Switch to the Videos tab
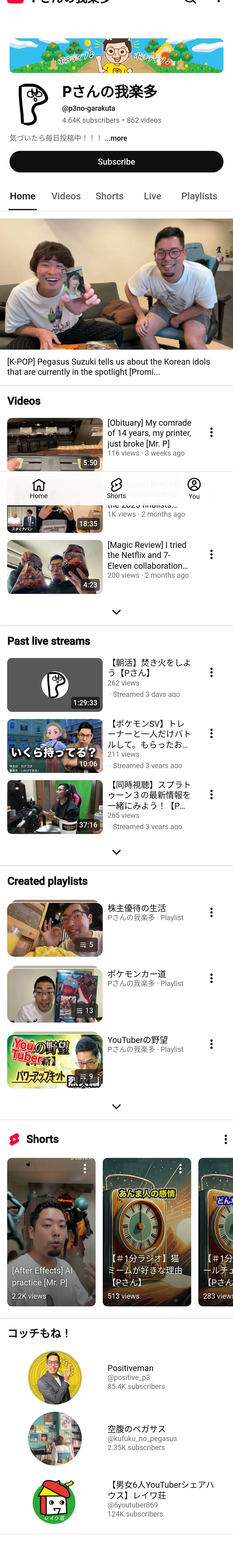 point(66,196)
